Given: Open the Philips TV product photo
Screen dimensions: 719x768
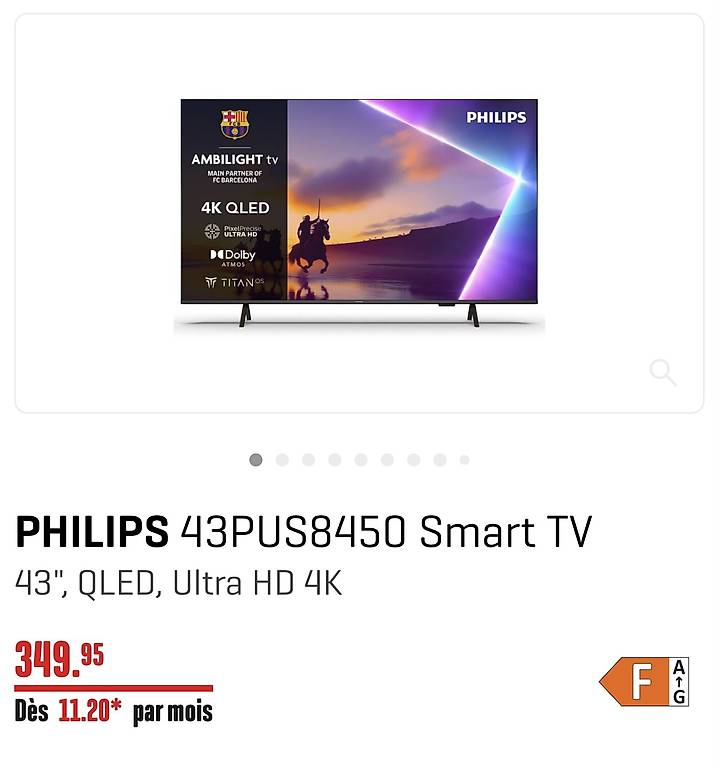Looking at the screenshot, I should pos(360,214).
